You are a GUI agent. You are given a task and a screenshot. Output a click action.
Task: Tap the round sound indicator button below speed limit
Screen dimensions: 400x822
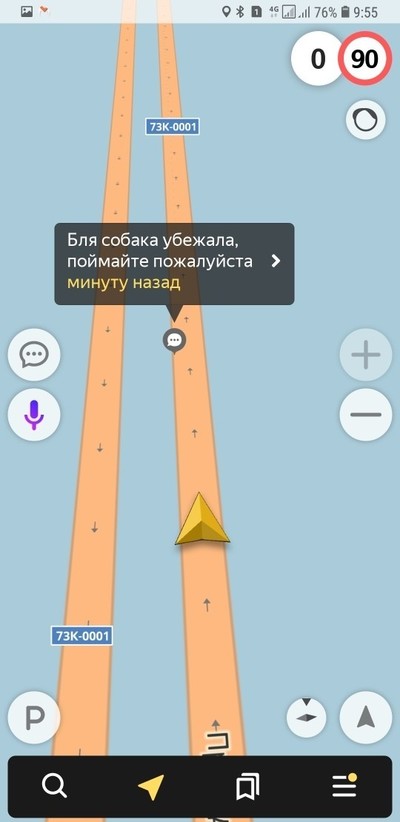point(366,120)
